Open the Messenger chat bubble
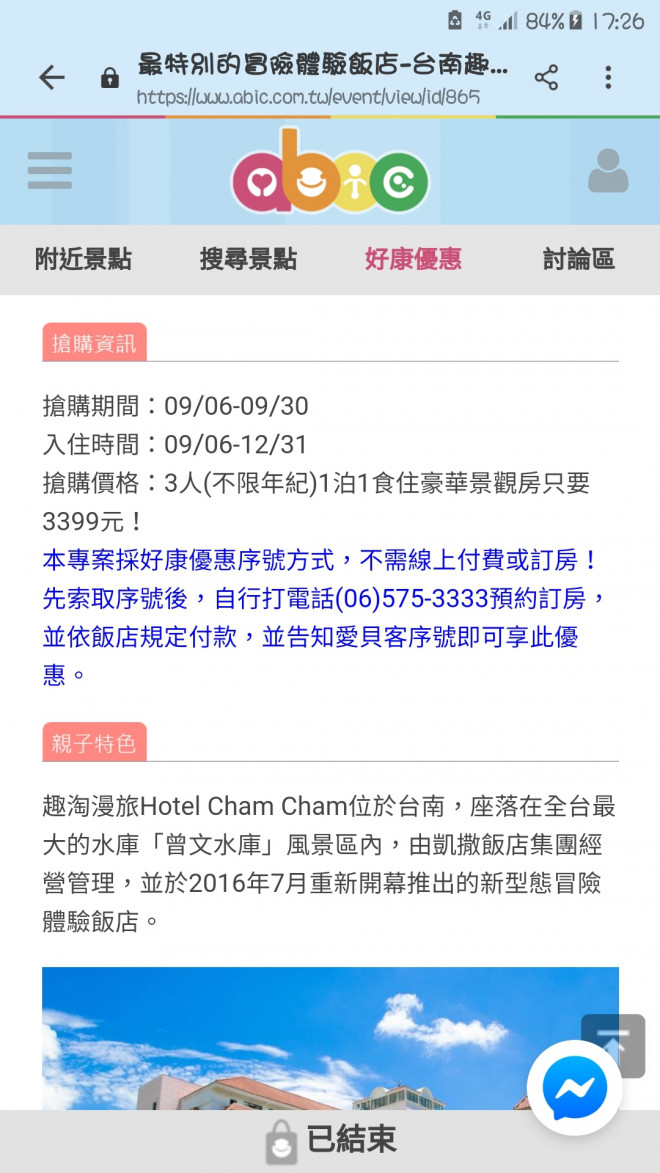 [x=575, y=1088]
